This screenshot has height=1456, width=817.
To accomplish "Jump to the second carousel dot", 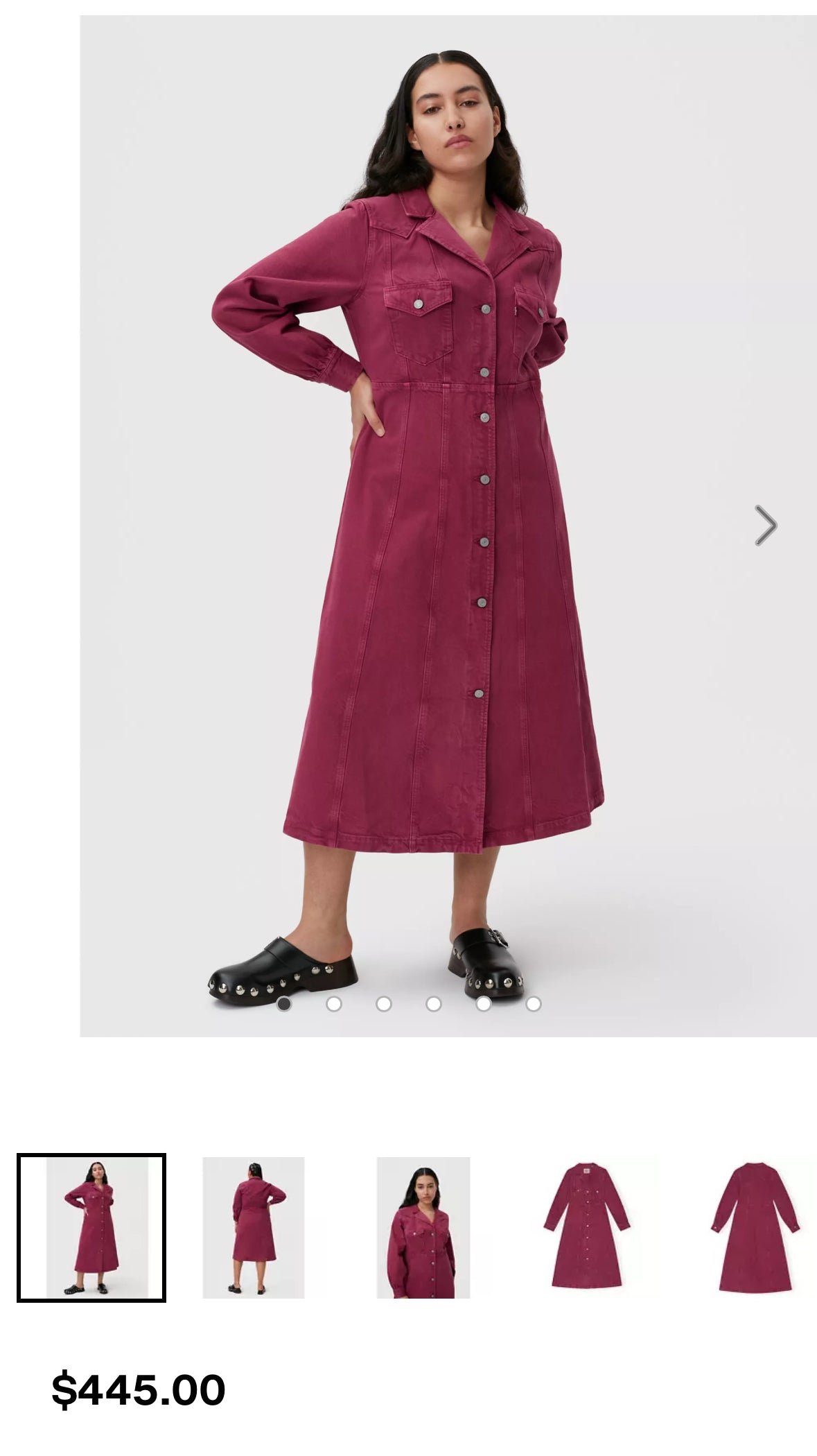I will point(334,1004).
